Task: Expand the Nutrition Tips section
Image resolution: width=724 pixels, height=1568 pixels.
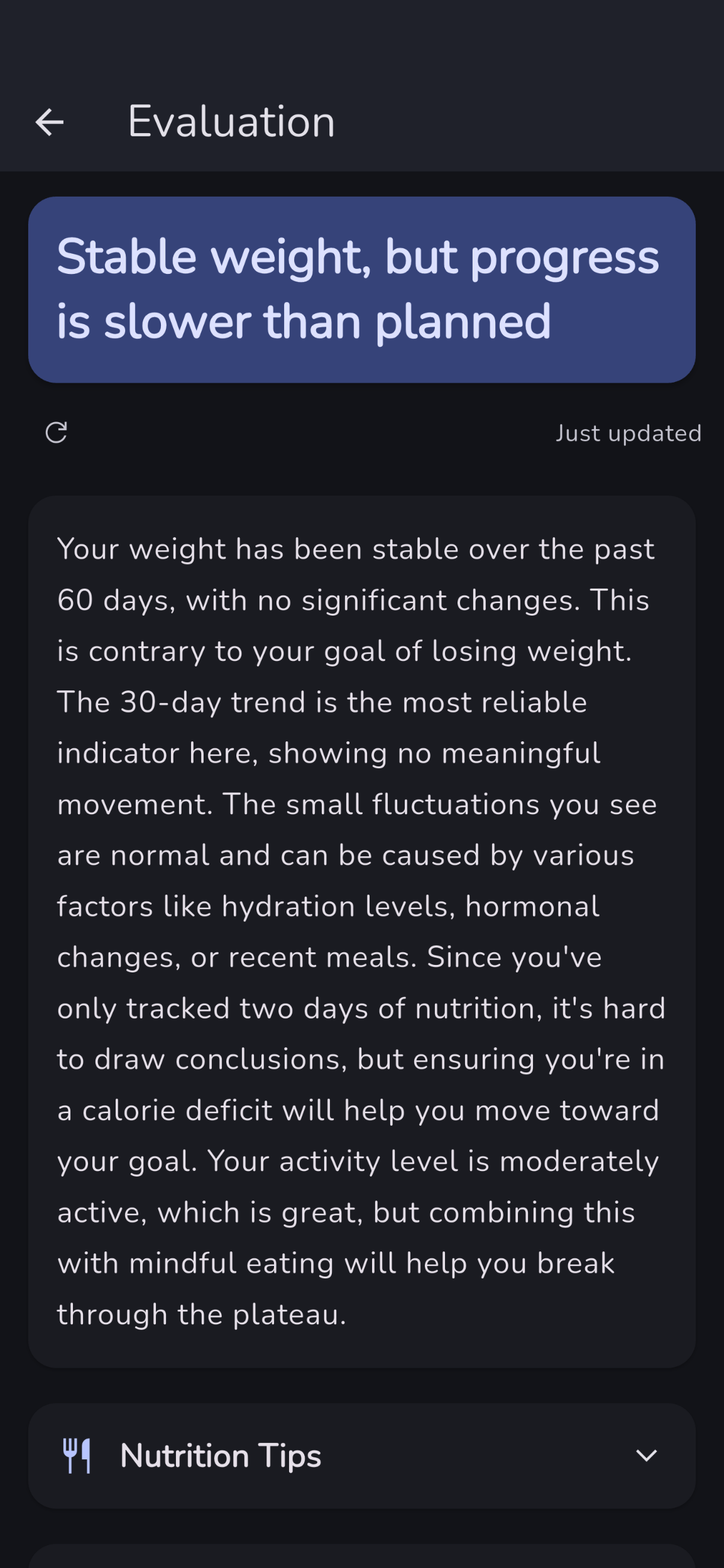Action: click(x=362, y=1455)
